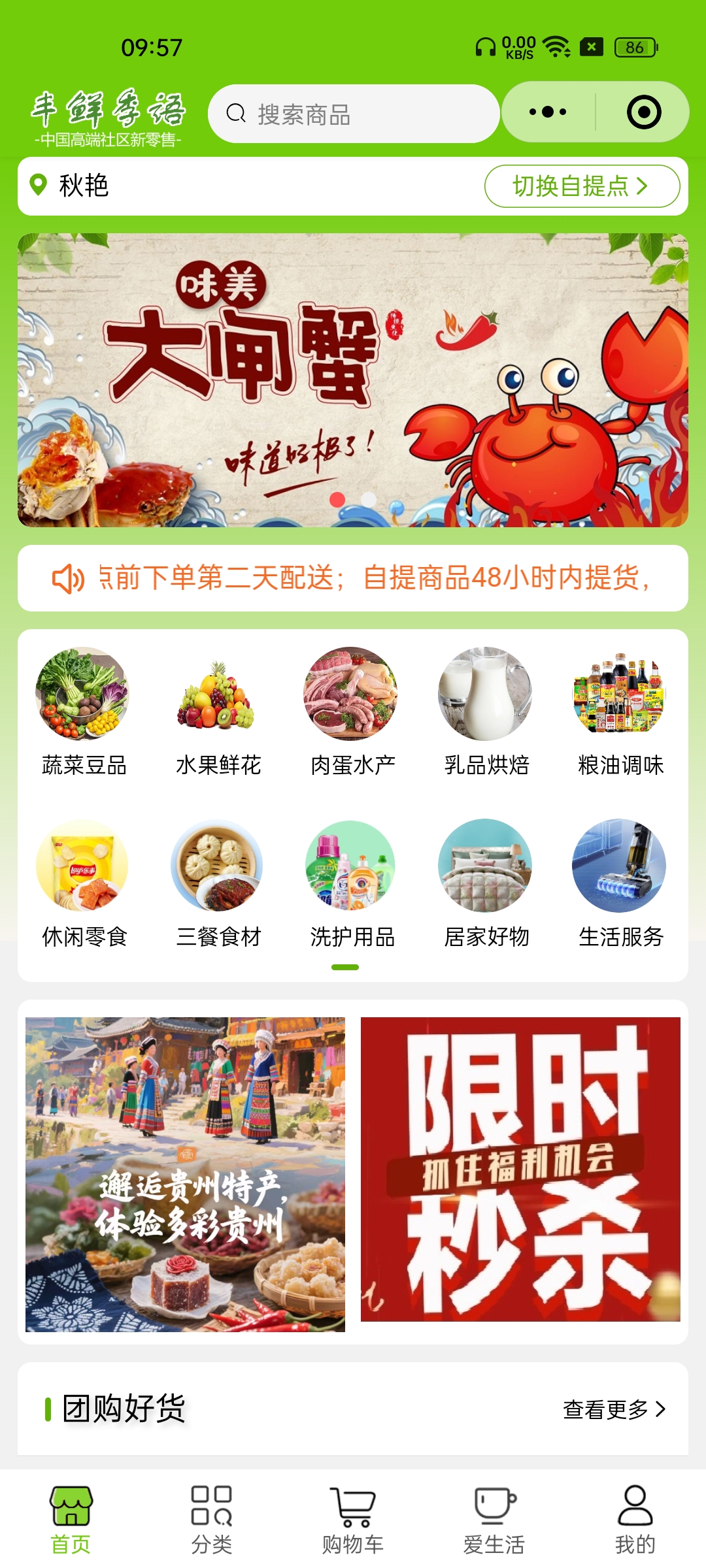Tap 切换自提点 to change pickup point
Image resolution: width=706 pixels, height=1568 pixels.
pyautogui.click(x=581, y=186)
